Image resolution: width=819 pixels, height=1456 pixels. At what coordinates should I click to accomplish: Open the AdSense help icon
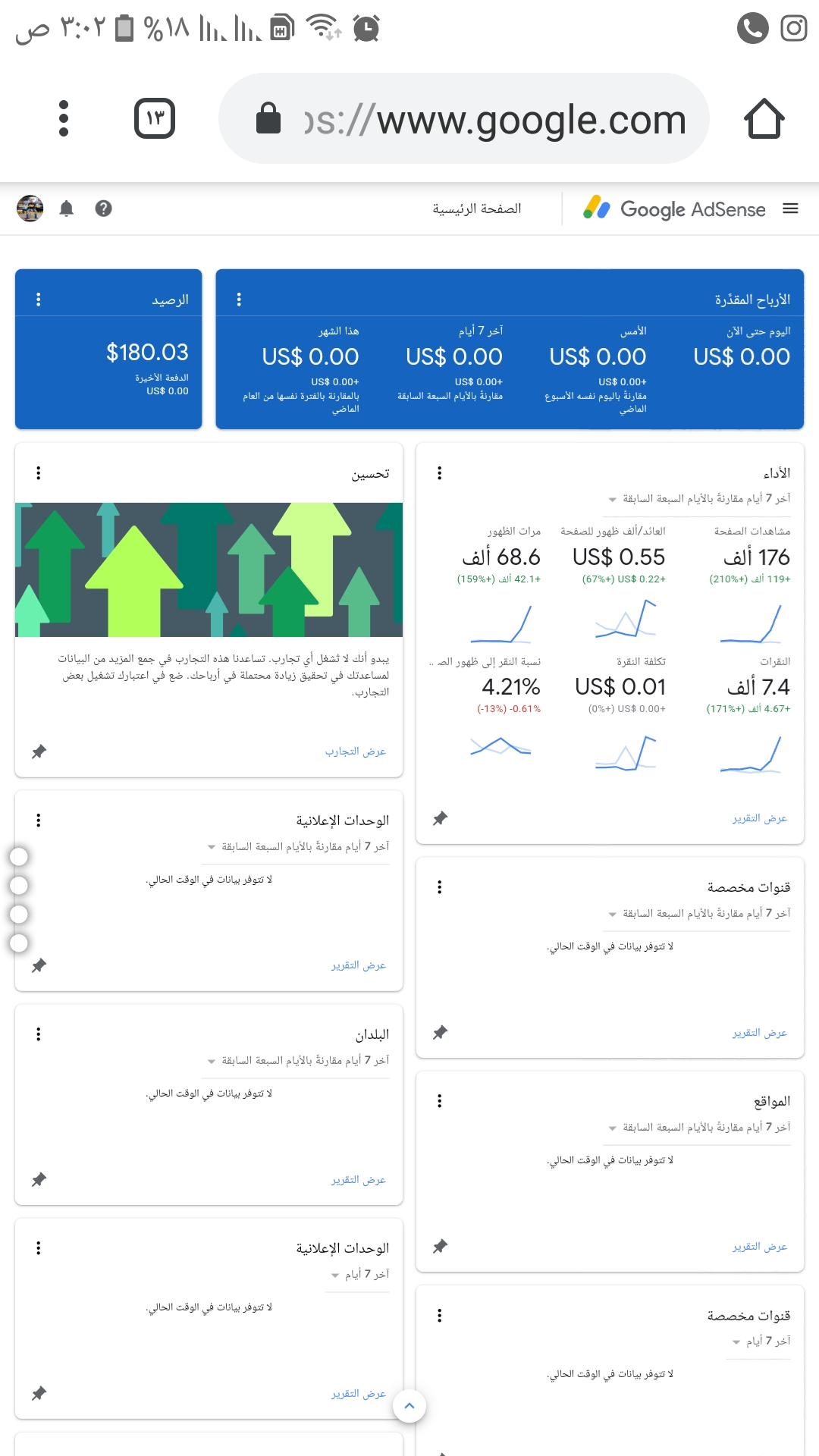104,209
